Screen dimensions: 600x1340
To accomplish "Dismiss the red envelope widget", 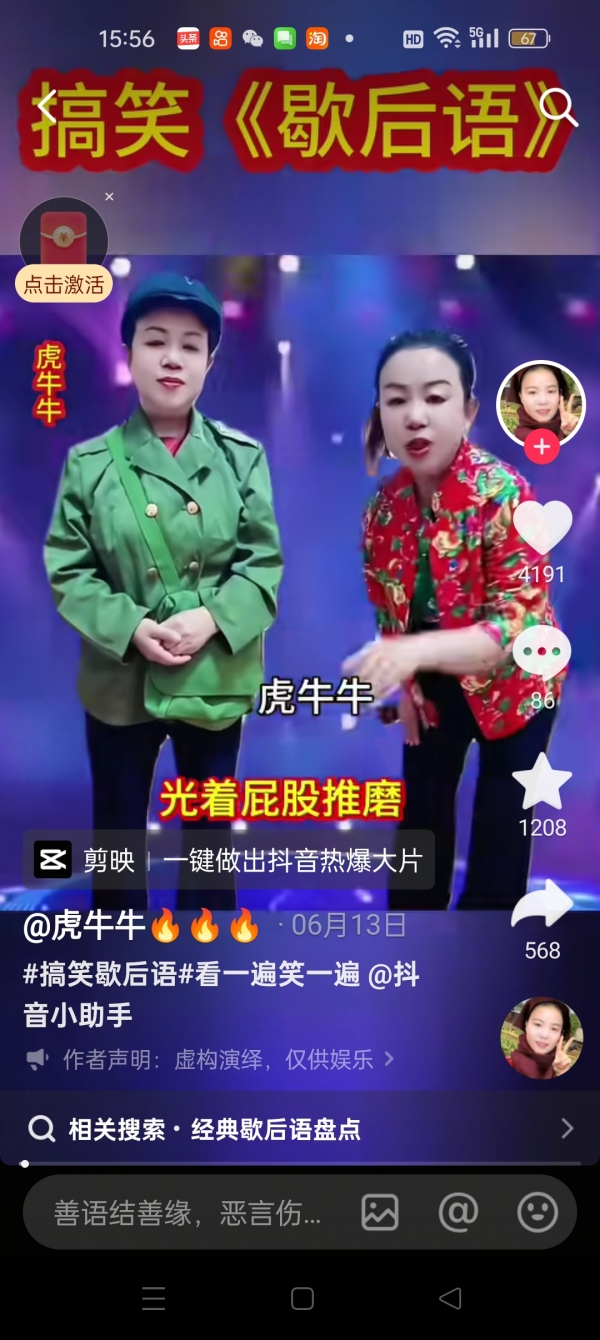I will click(109, 197).
